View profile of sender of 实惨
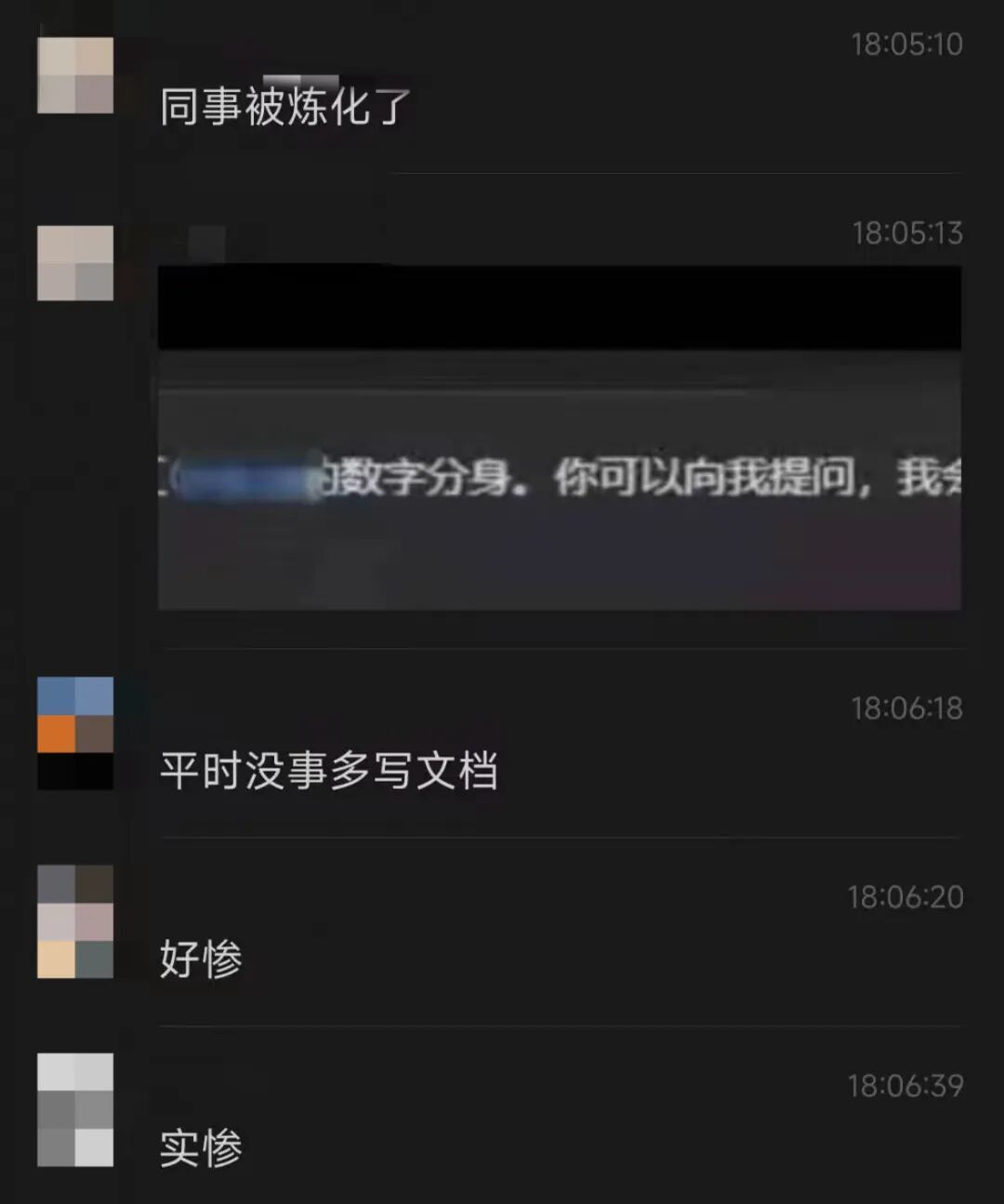The width and height of the screenshot is (1004, 1204). pos(75,1109)
